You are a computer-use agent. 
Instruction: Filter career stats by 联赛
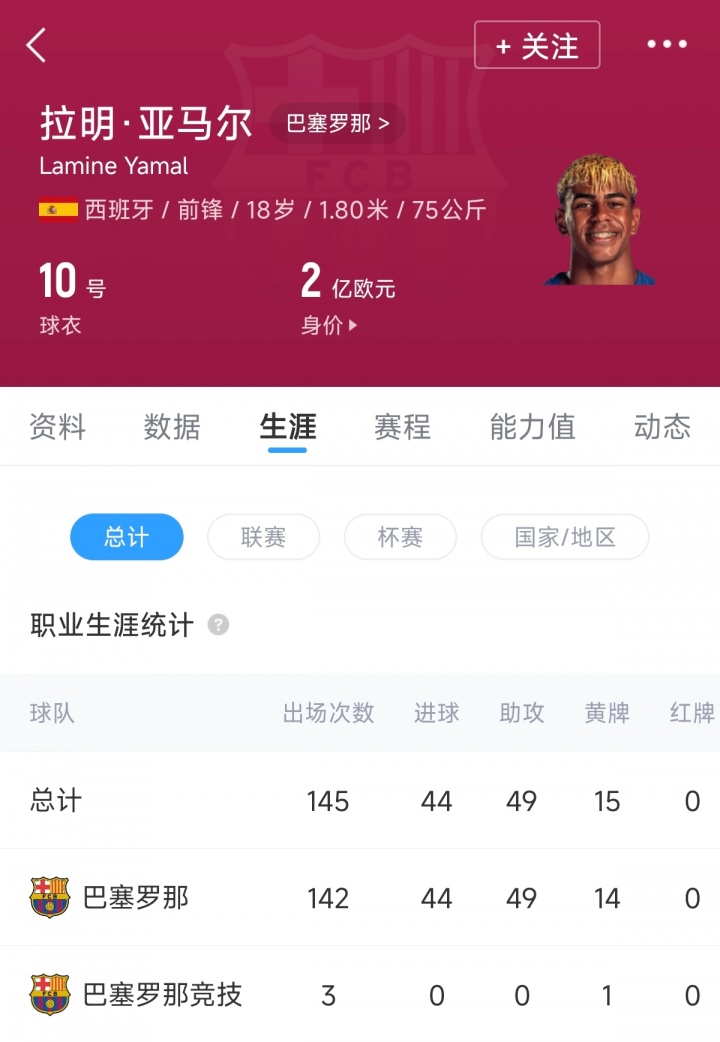[263, 537]
